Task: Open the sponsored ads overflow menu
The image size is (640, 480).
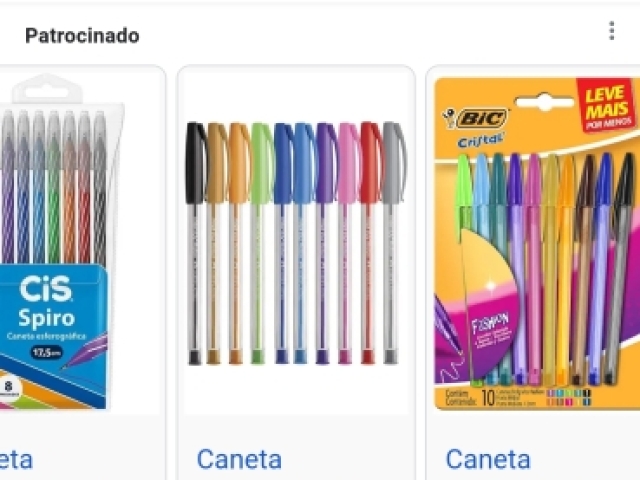Action: pyautogui.click(x=611, y=32)
